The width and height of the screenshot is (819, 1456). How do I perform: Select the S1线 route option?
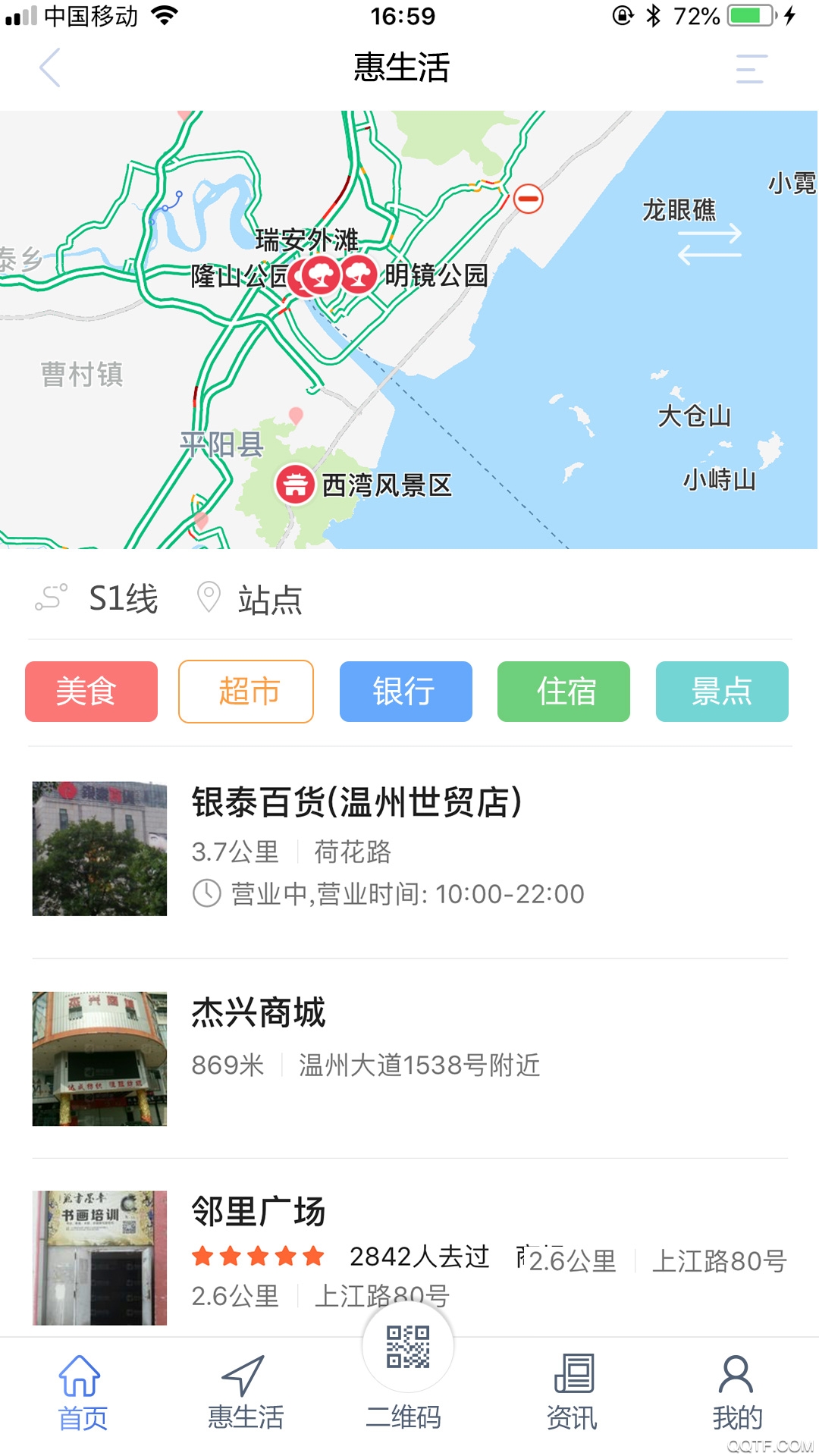[x=99, y=598]
